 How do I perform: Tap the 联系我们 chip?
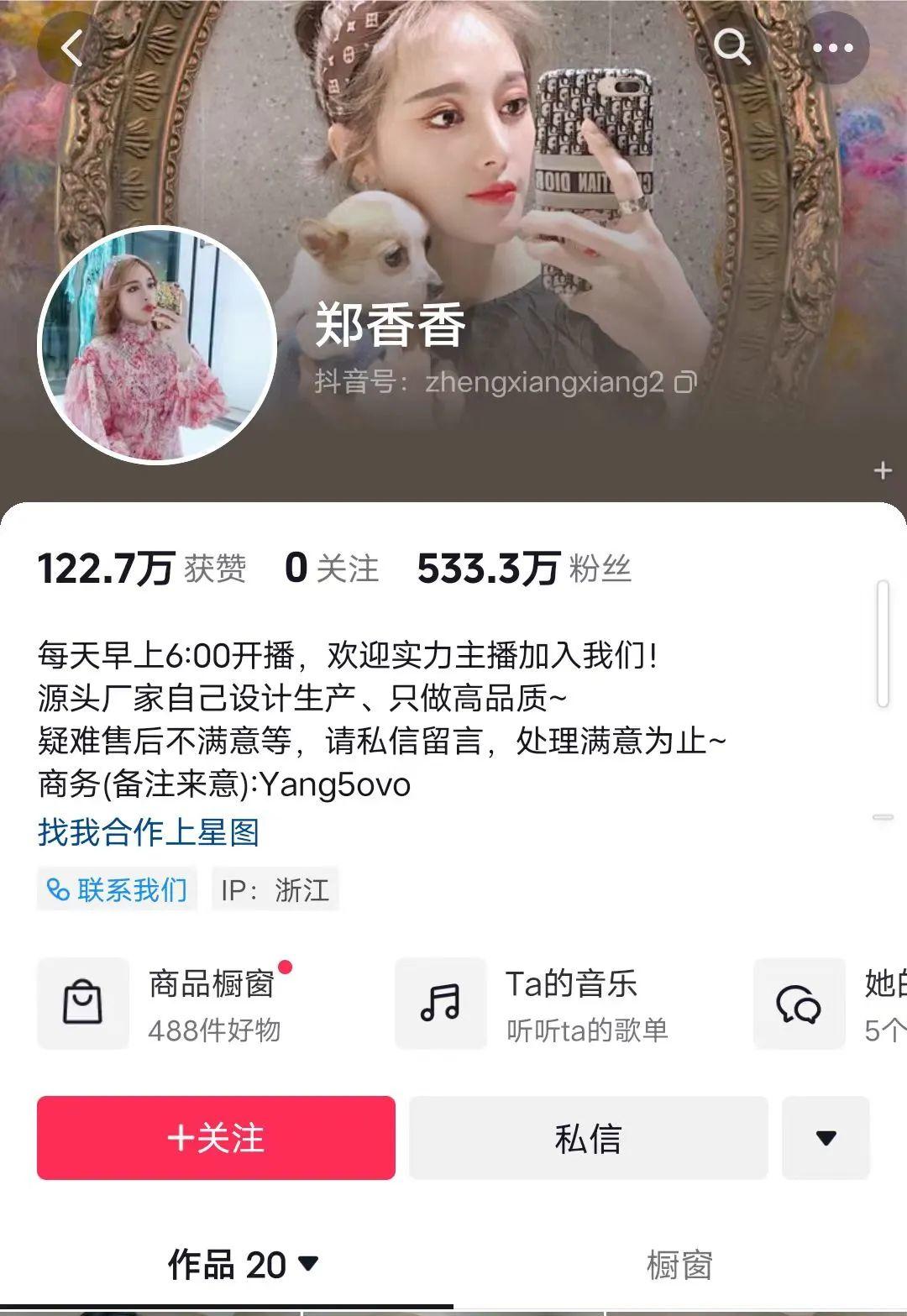[117, 889]
